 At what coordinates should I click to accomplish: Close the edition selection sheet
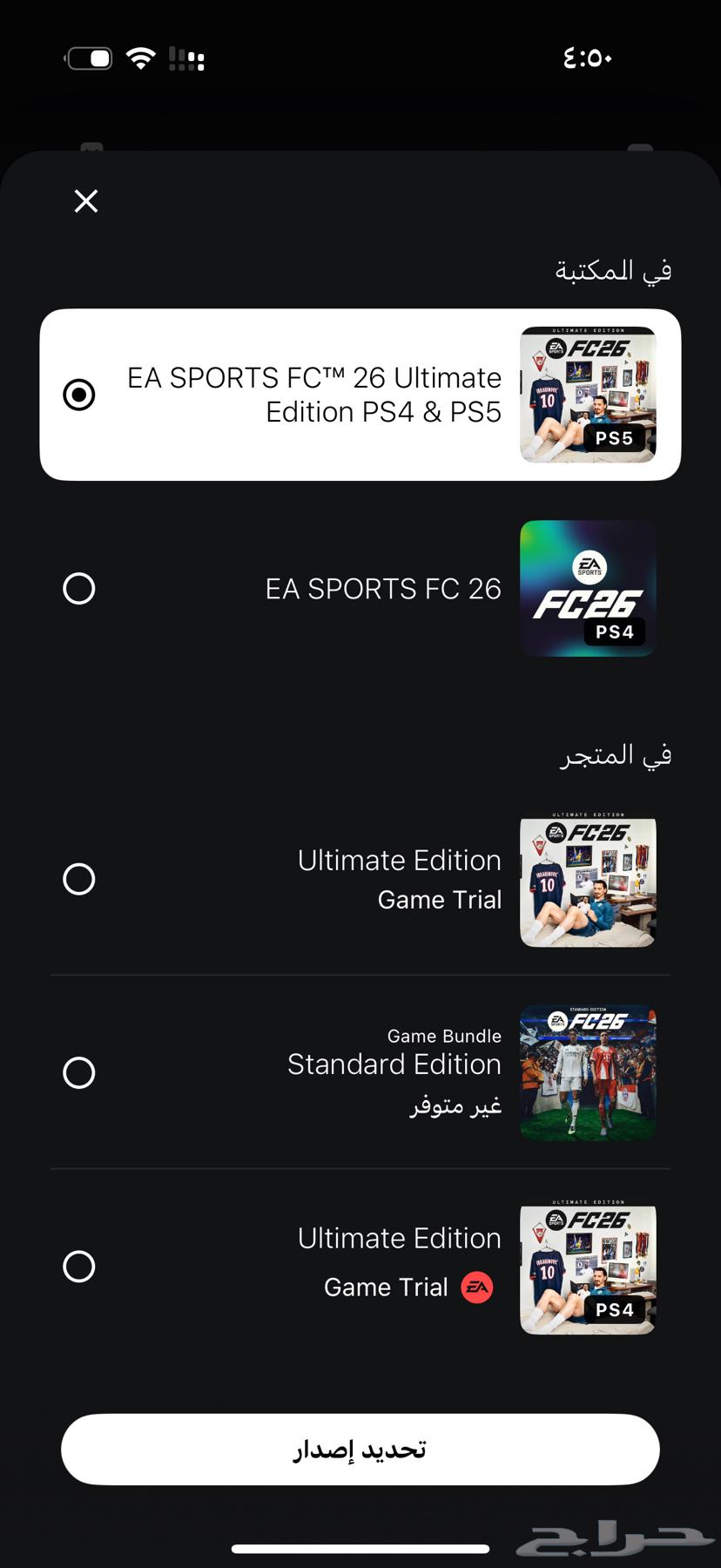(86, 201)
